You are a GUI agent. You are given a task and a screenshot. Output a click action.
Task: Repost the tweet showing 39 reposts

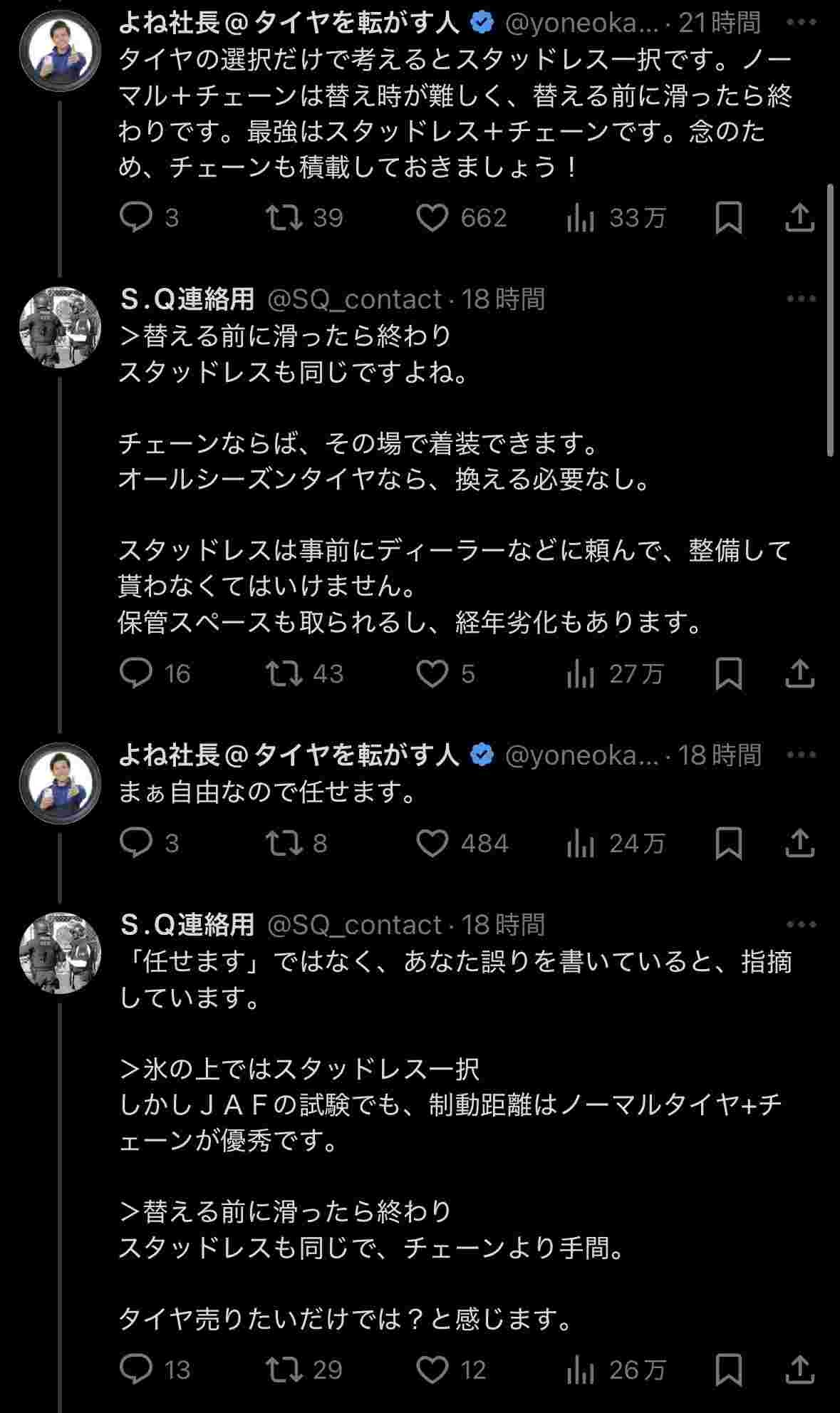[284, 217]
